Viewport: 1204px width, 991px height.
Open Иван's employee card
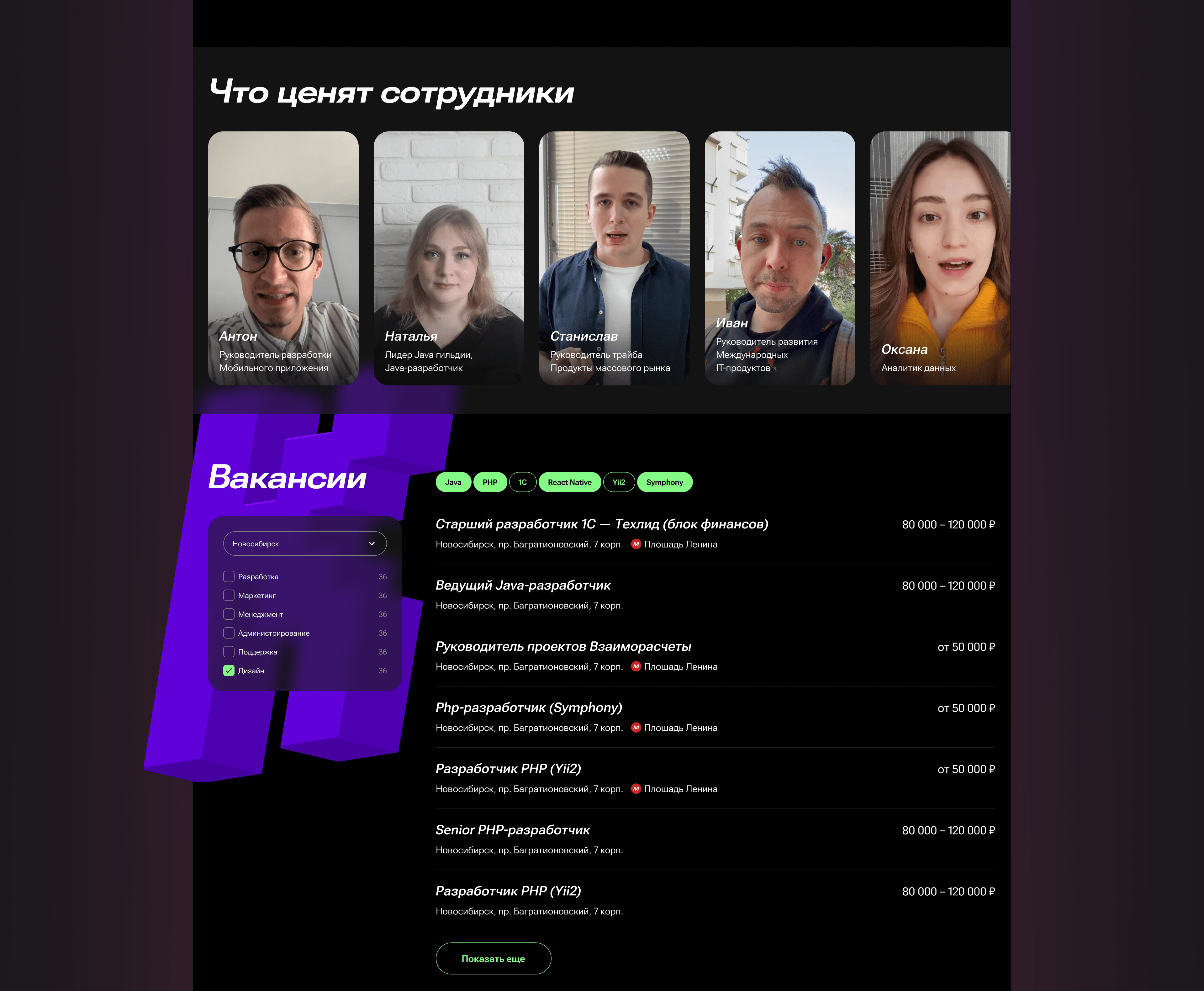point(779,258)
